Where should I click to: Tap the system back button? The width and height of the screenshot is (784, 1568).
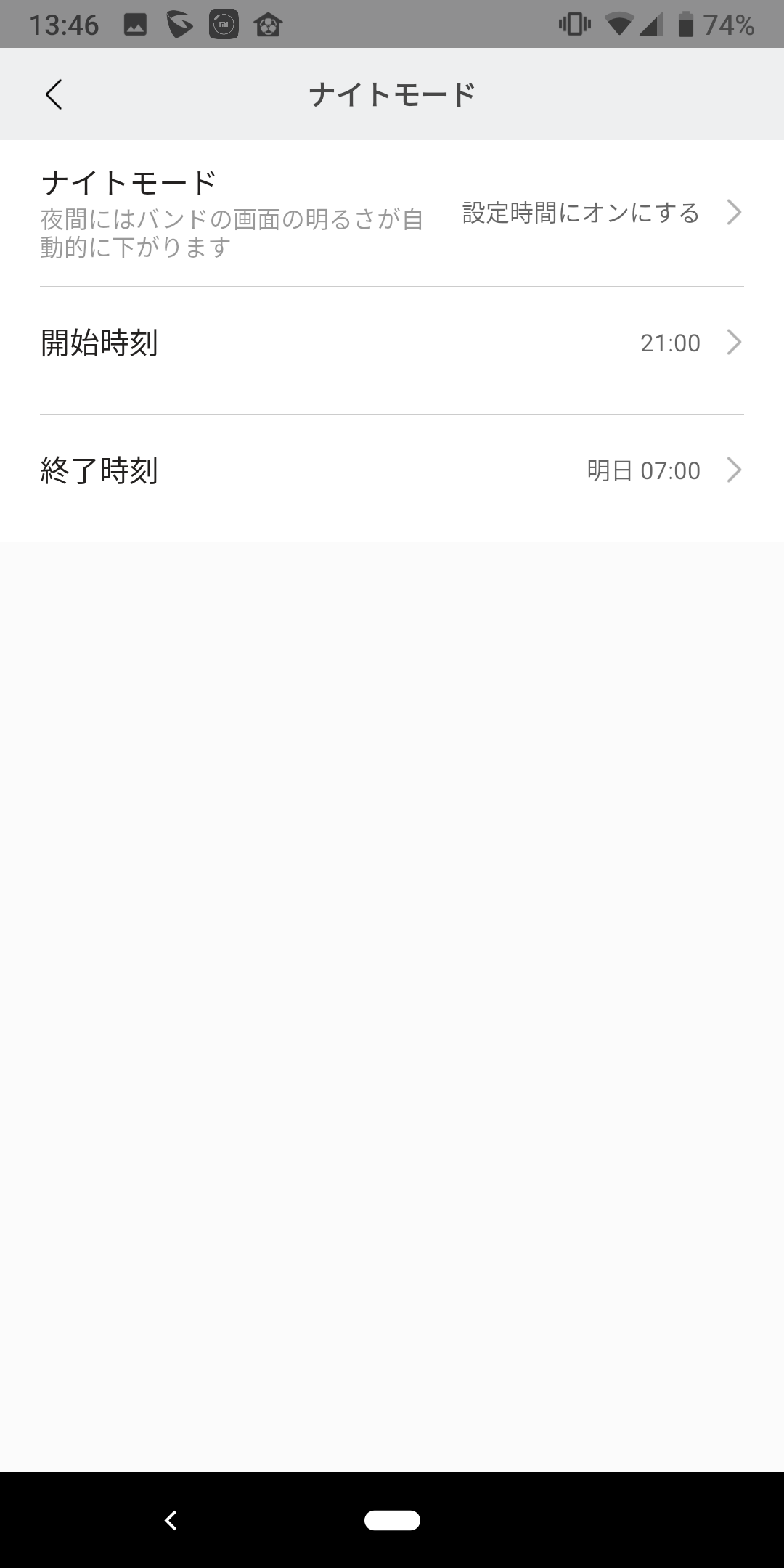click(x=171, y=1520)
